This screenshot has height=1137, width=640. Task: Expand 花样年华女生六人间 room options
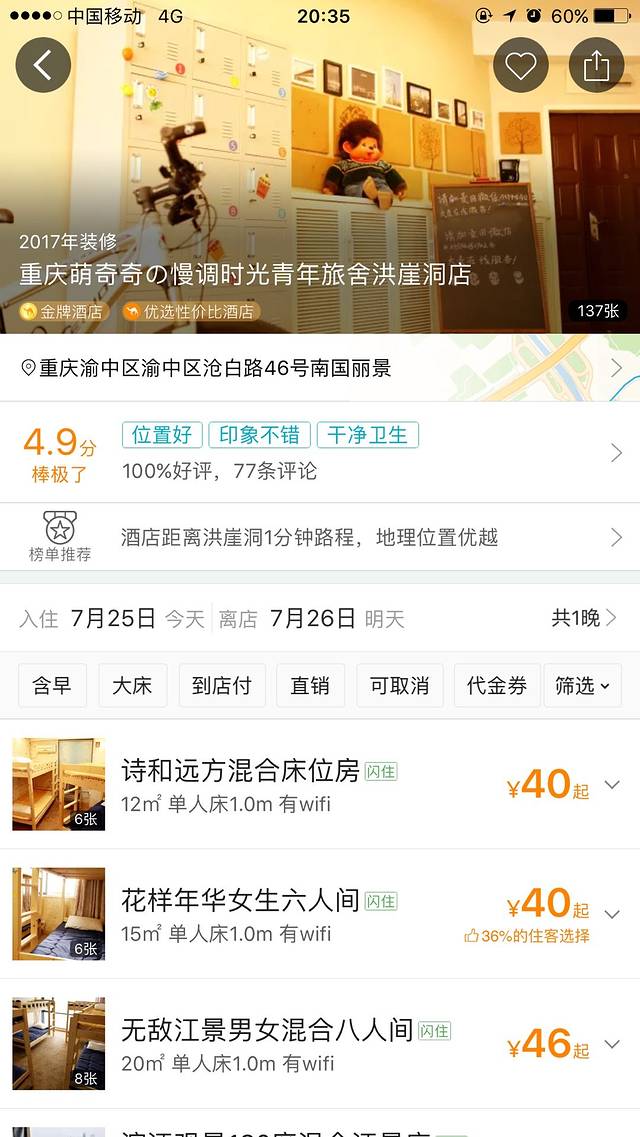coord(612,913)
